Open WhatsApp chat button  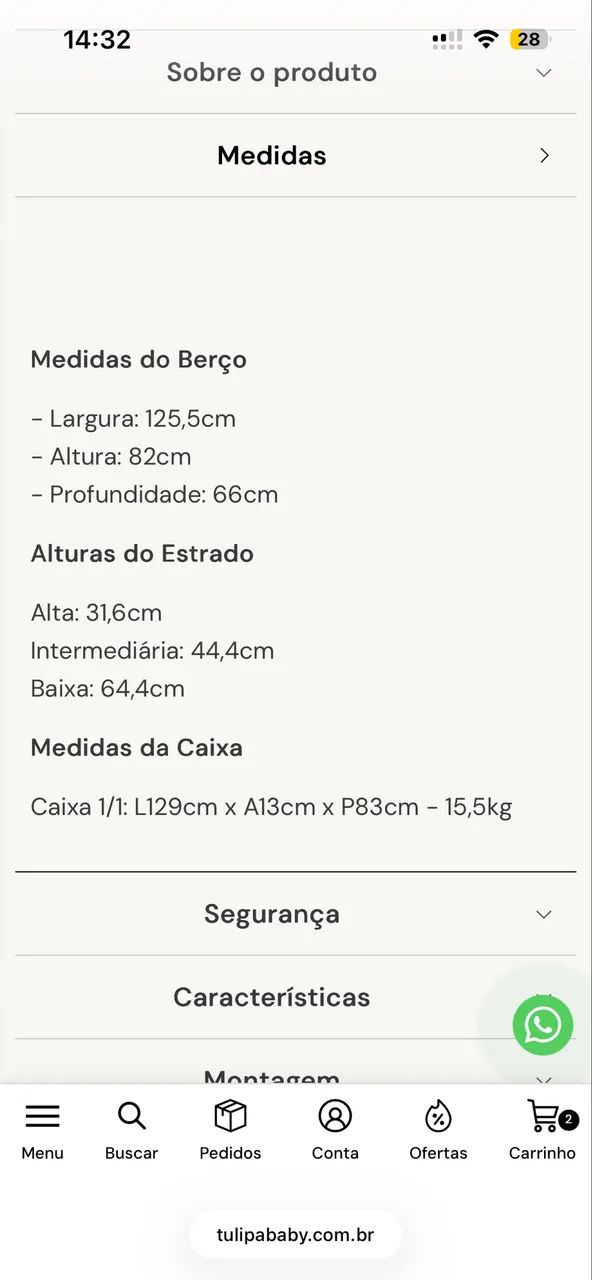click(x=543, y=1025)
